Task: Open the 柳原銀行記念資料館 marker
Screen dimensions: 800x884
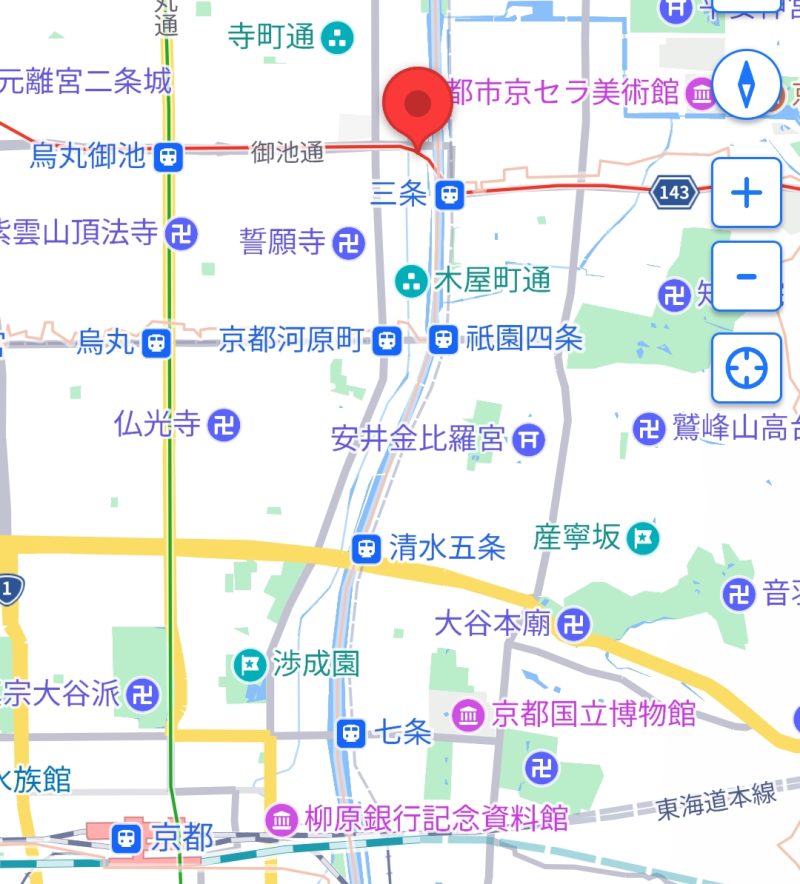Action: 283,819
